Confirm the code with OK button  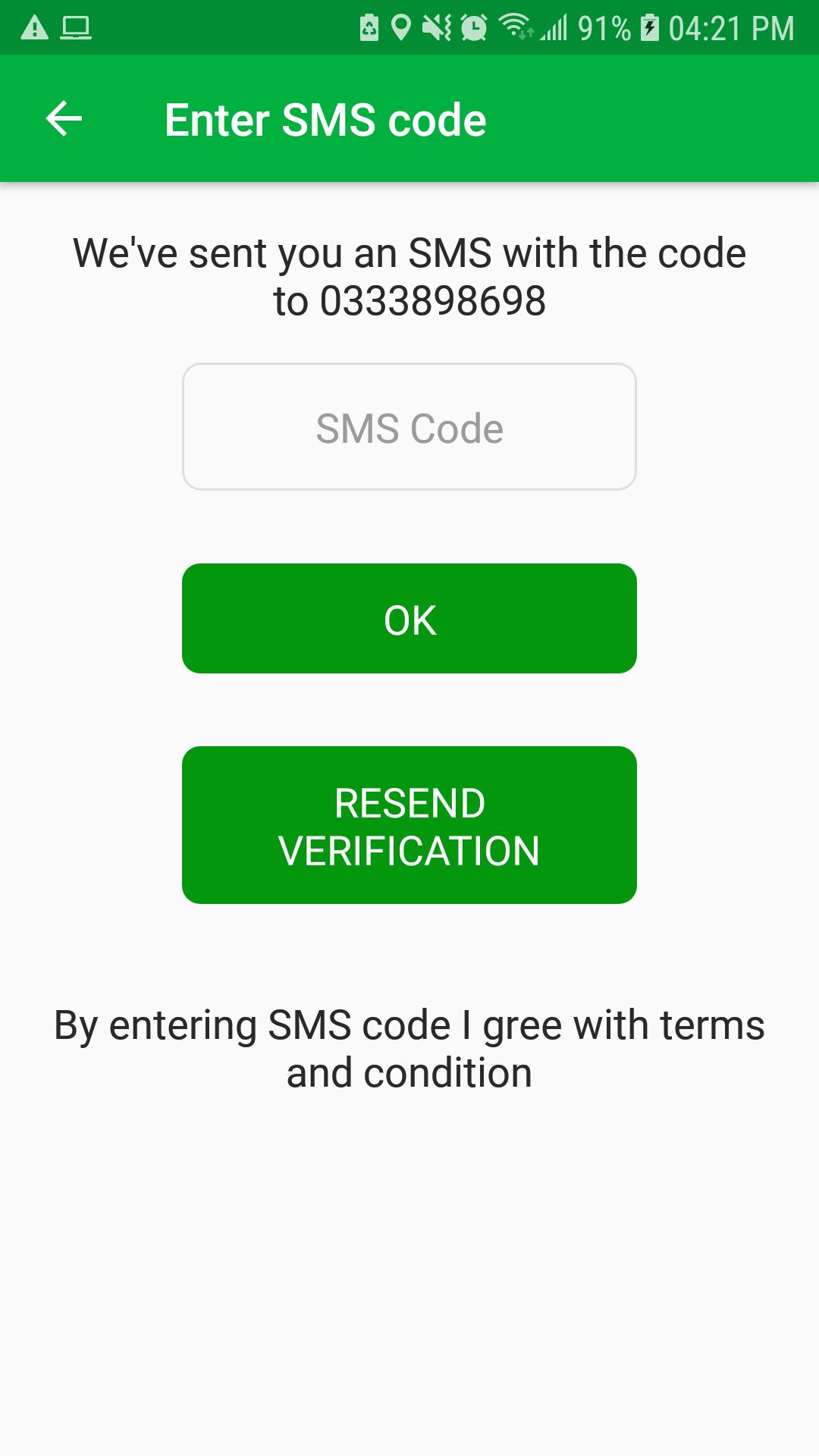click(x=409, y=619)
